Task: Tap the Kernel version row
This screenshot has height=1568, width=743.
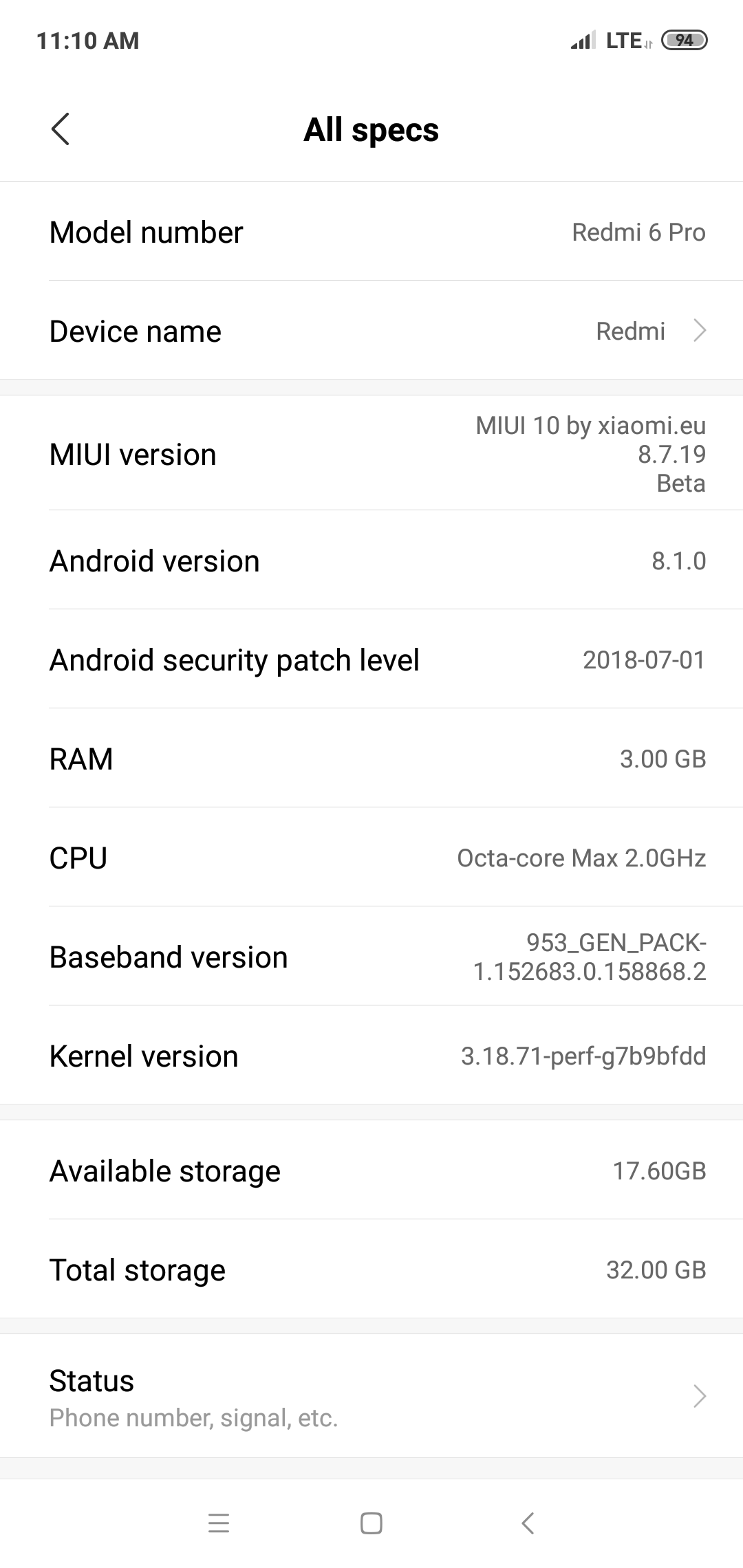Action: pyautogui.click(x=371, y=1056)
